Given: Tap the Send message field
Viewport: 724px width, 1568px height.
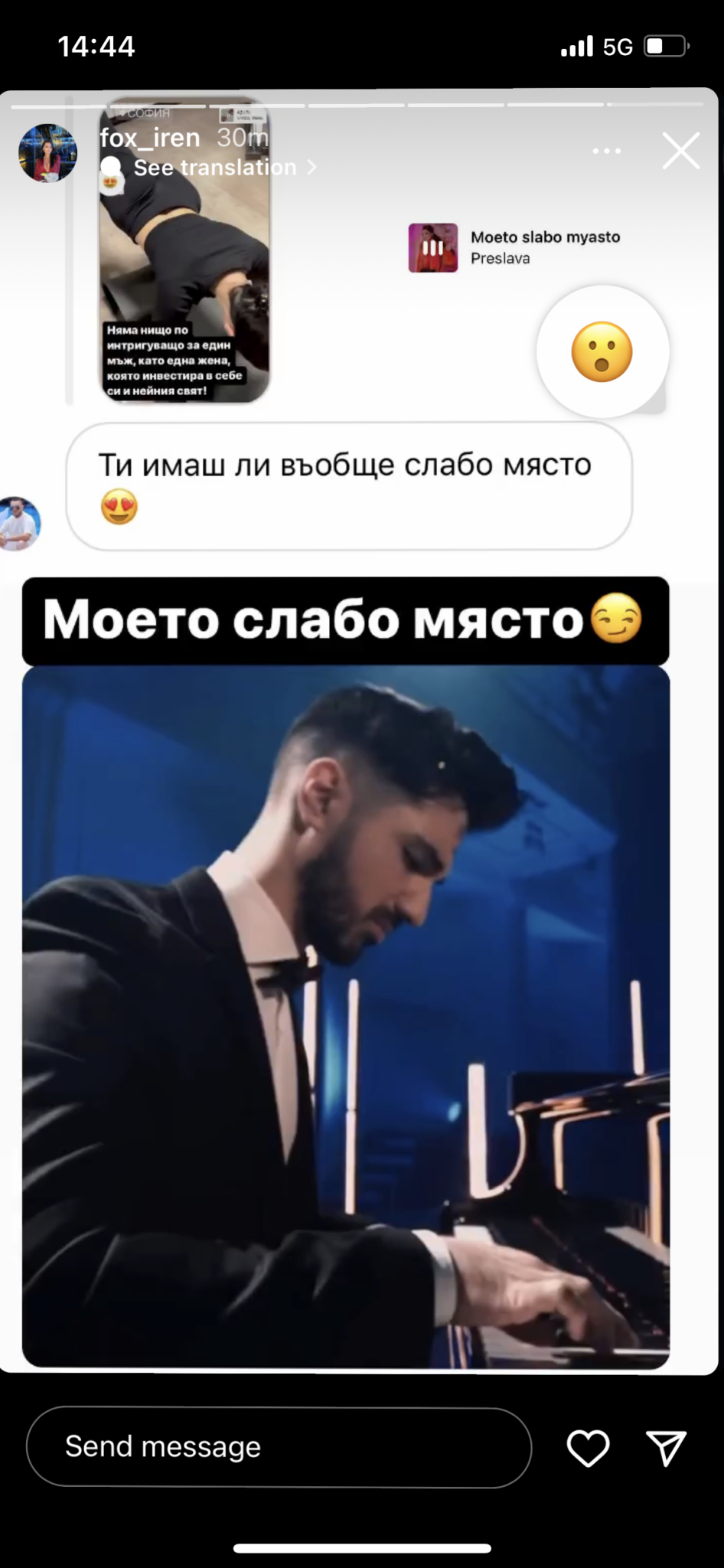Looking at the screenshot, I should pos(279,1447).
